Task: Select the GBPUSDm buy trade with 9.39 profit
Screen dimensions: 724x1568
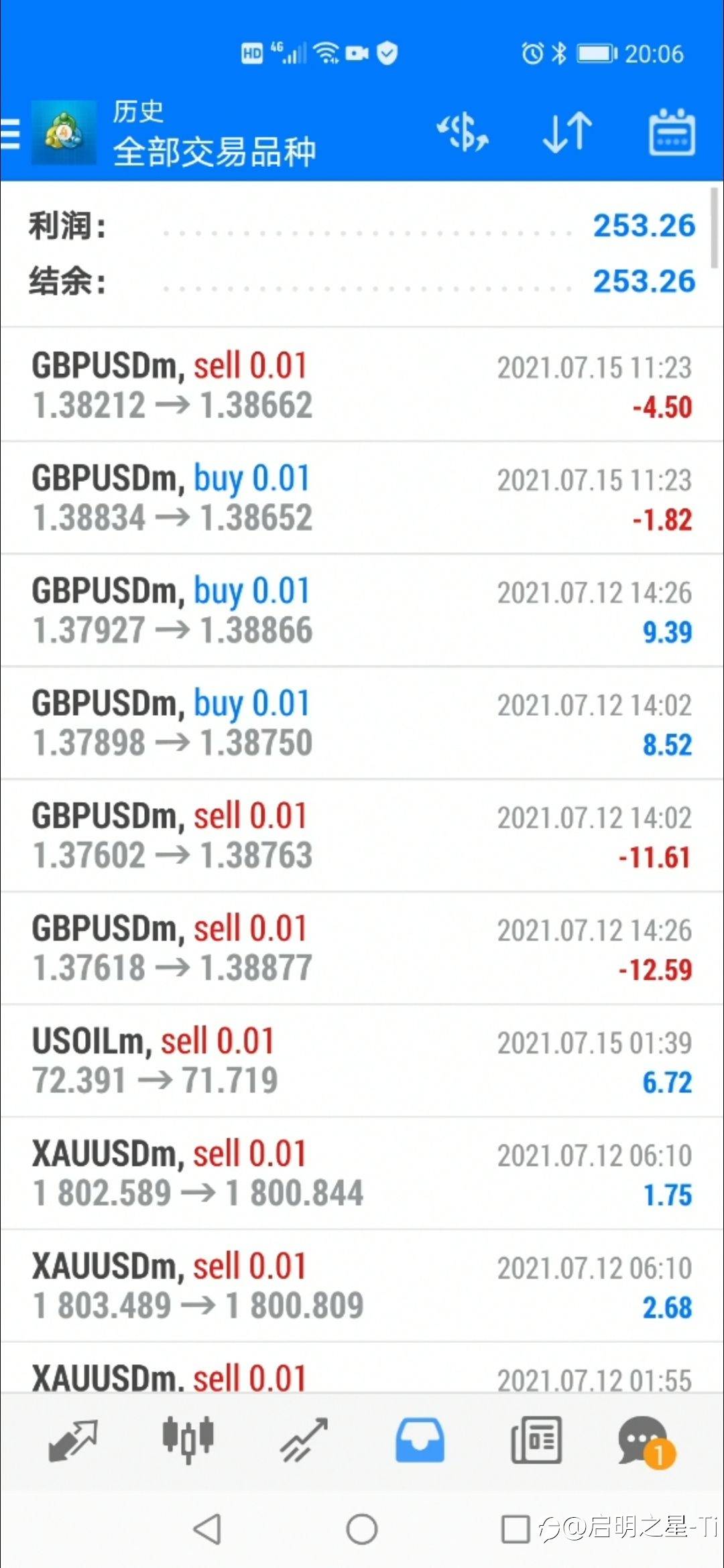Action: coord(362,610)
